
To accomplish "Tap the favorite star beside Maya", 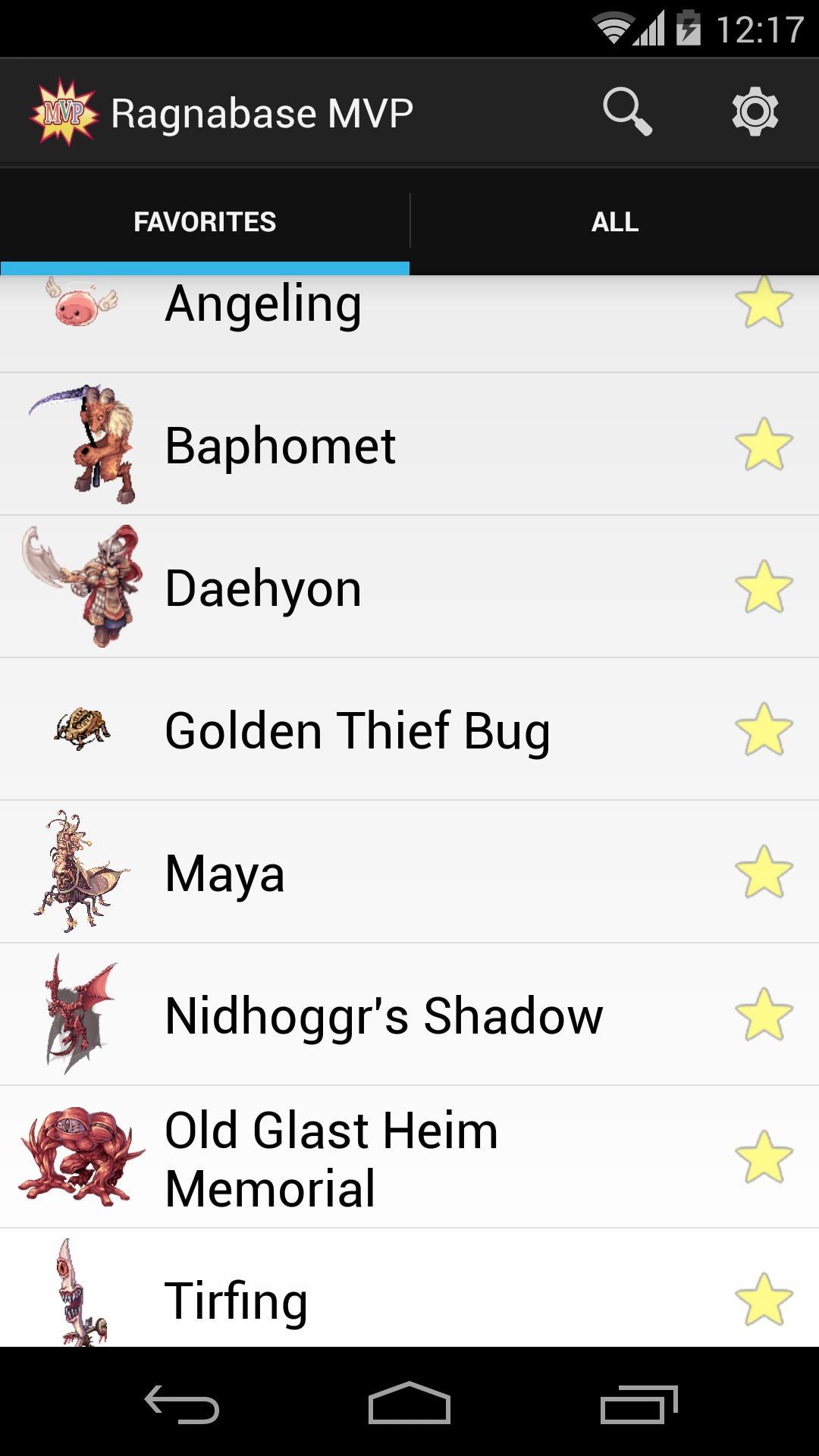I will click(x=764, y=872).
